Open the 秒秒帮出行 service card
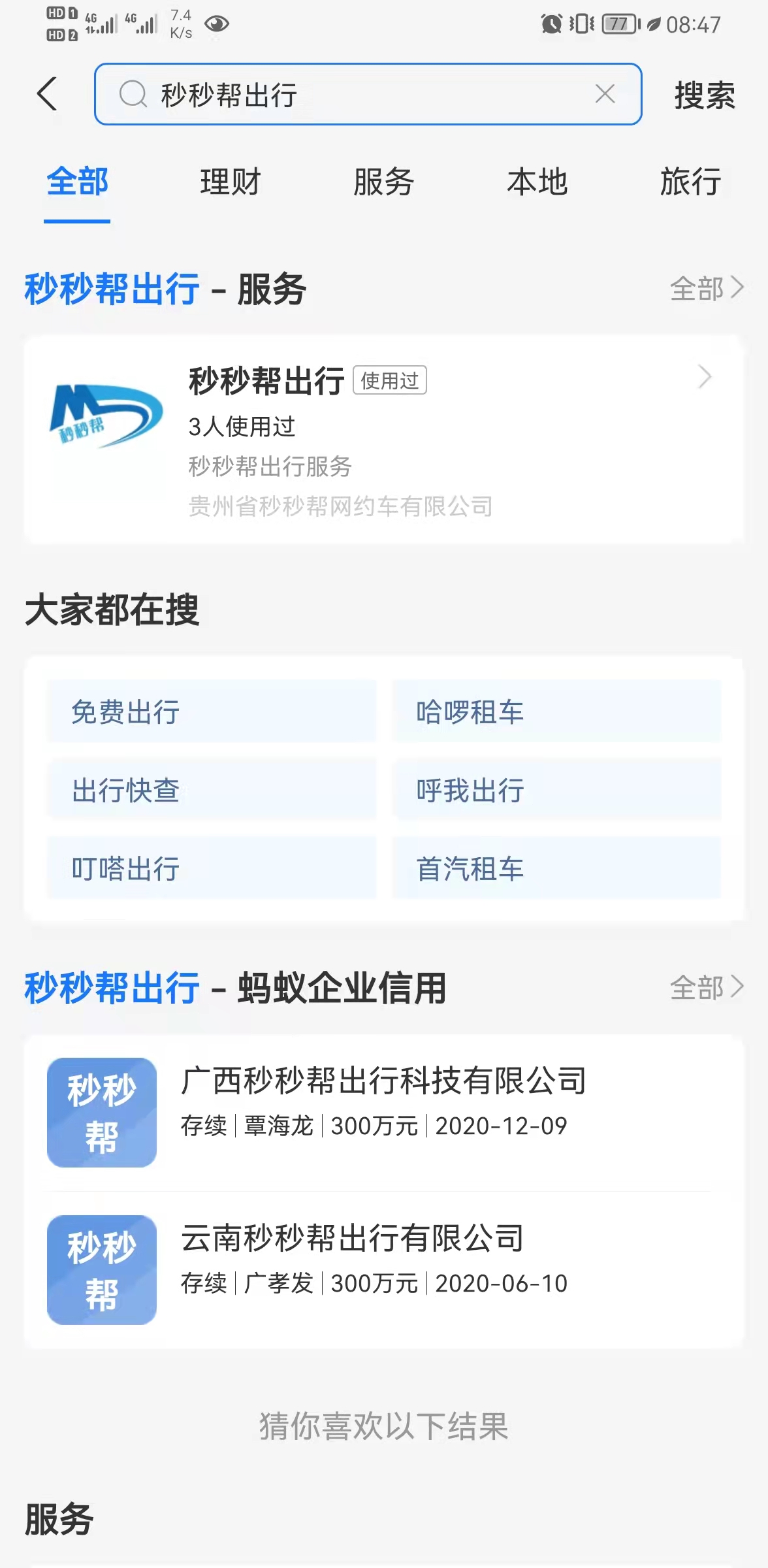This screenshot has height=1568, width=768. 384,440
